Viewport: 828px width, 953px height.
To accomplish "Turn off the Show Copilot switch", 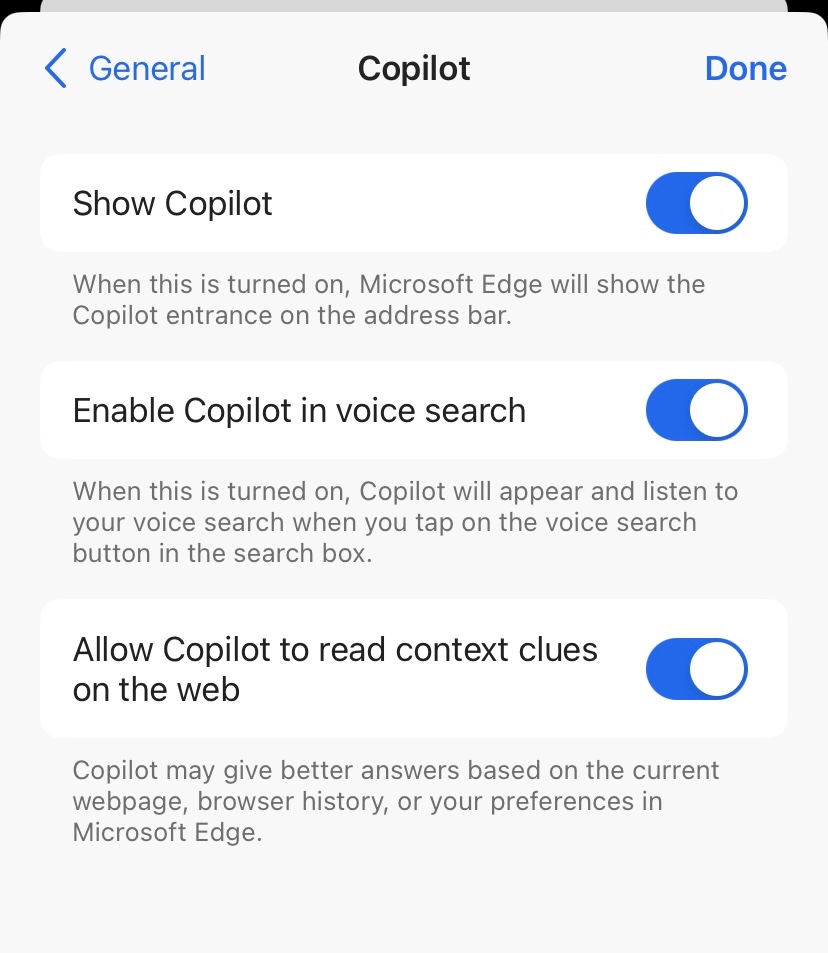I will pyautogui.click(x=696, y=204).
